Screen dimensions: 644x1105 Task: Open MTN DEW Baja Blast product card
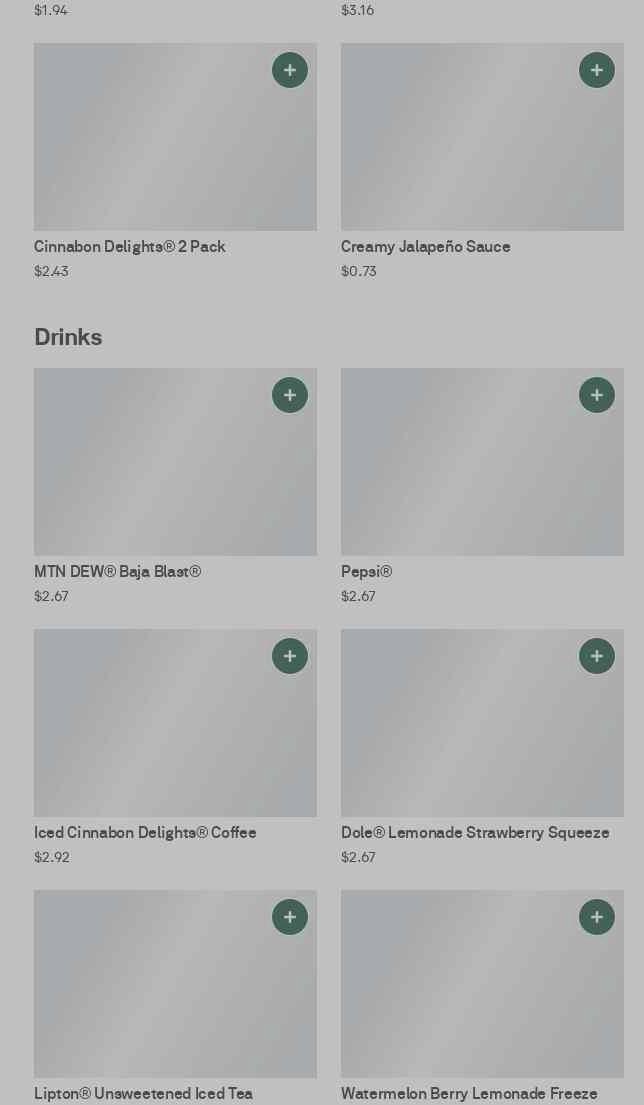[x=150, y=475]
